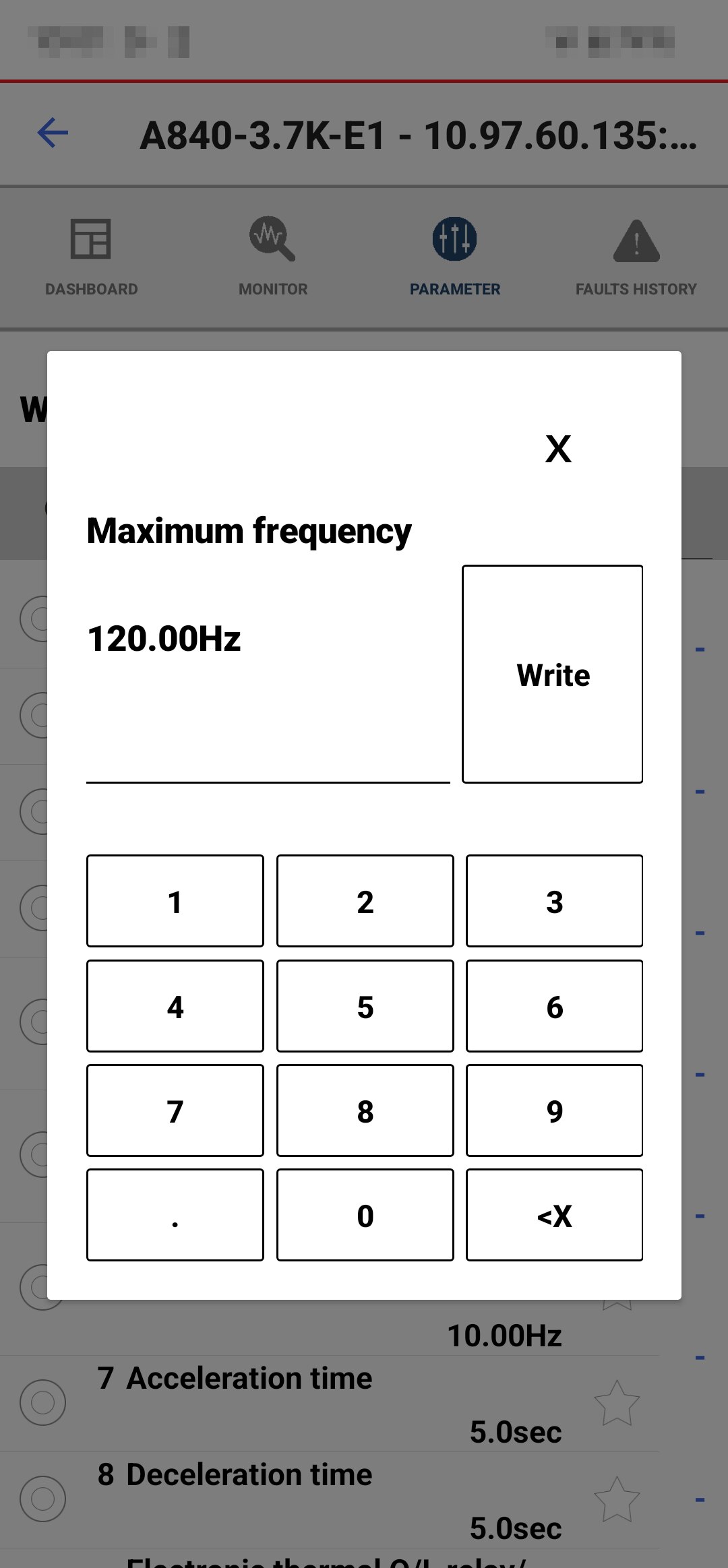The width and height of the screenshot is (728, 1568).
Task: Enter digit 3 on the keypad
Action: click(x=554, y=901)
